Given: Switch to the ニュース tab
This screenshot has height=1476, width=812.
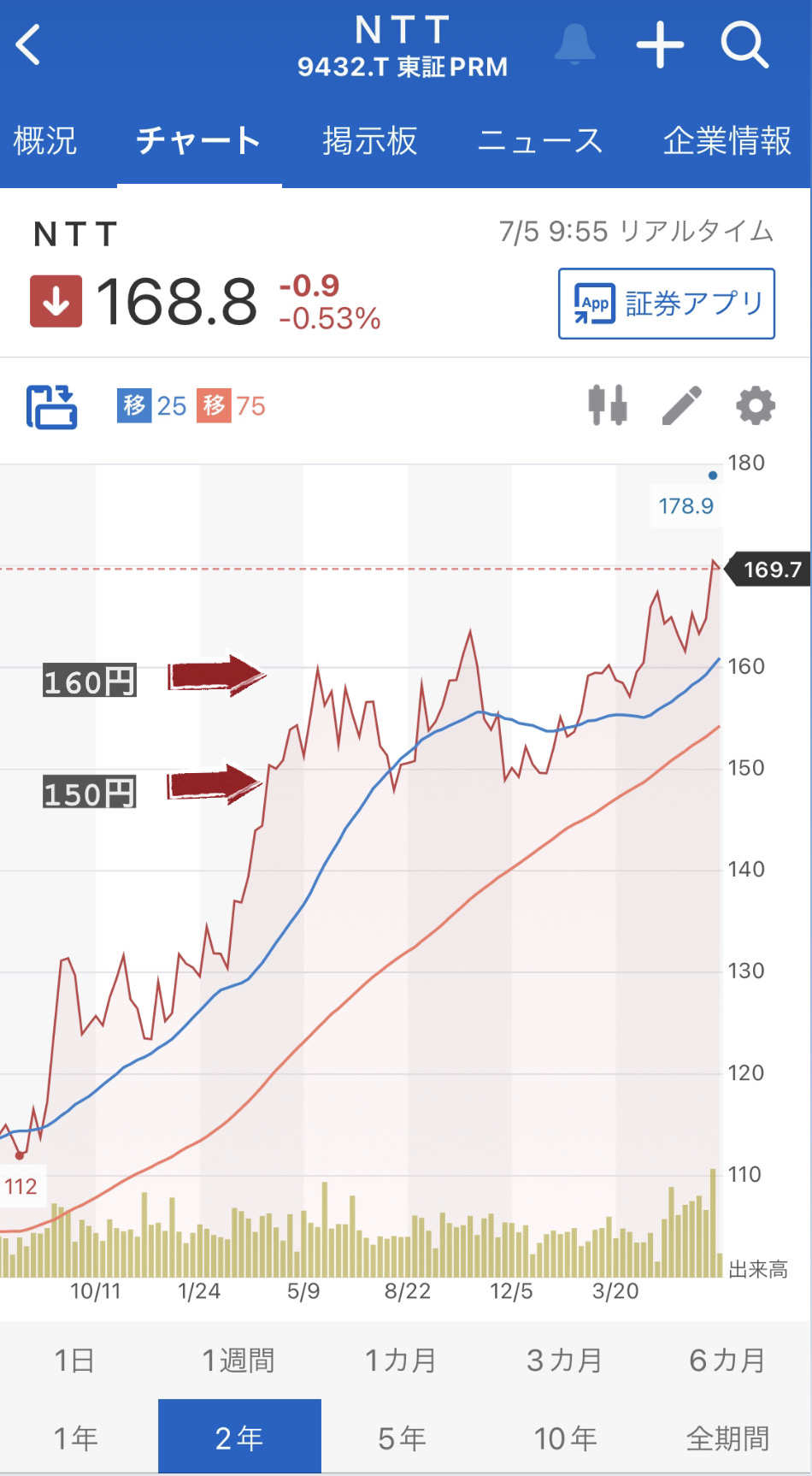Looking at the screenshot, I should tap(540, 141).
